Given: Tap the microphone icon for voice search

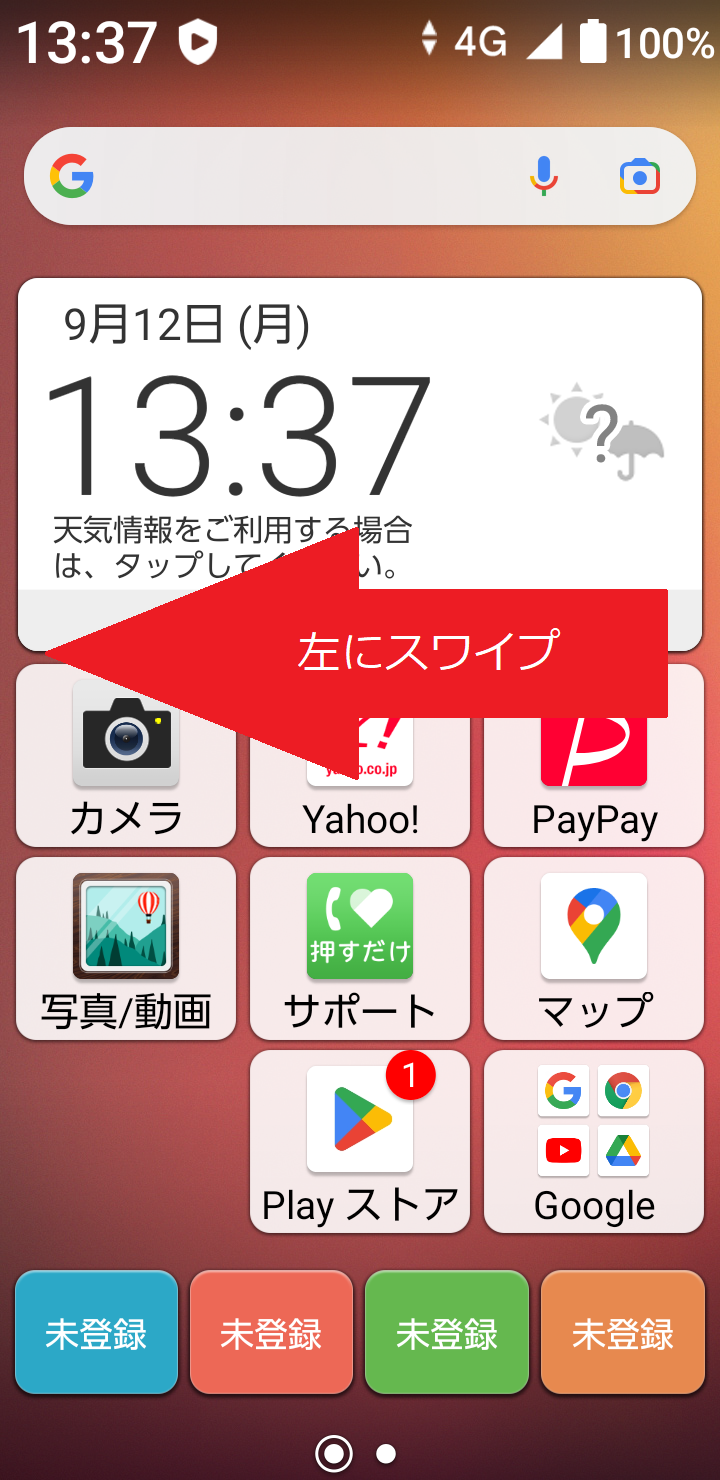Looking at the screenshot, I should pyautogui.click(x=545, y=175).
